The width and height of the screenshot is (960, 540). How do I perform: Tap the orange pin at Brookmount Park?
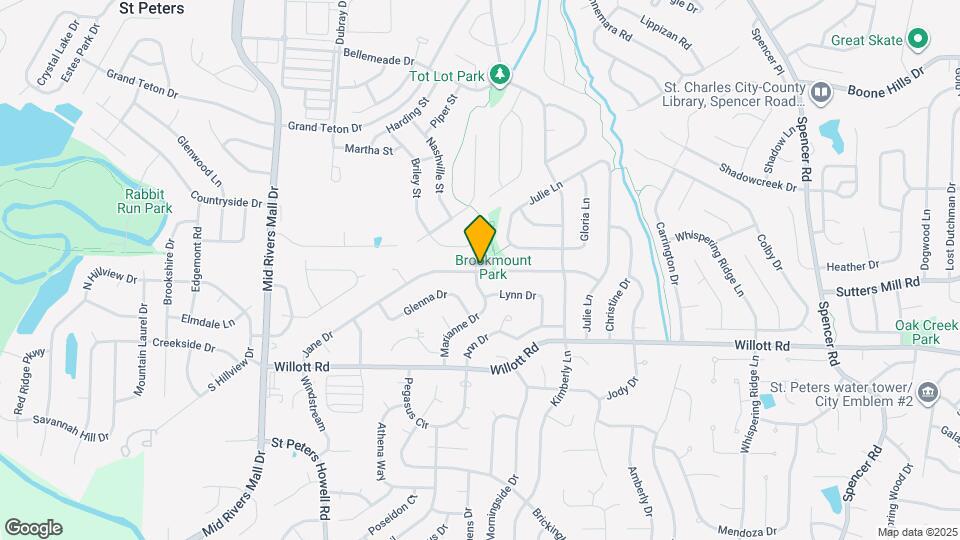pos(480,237)
